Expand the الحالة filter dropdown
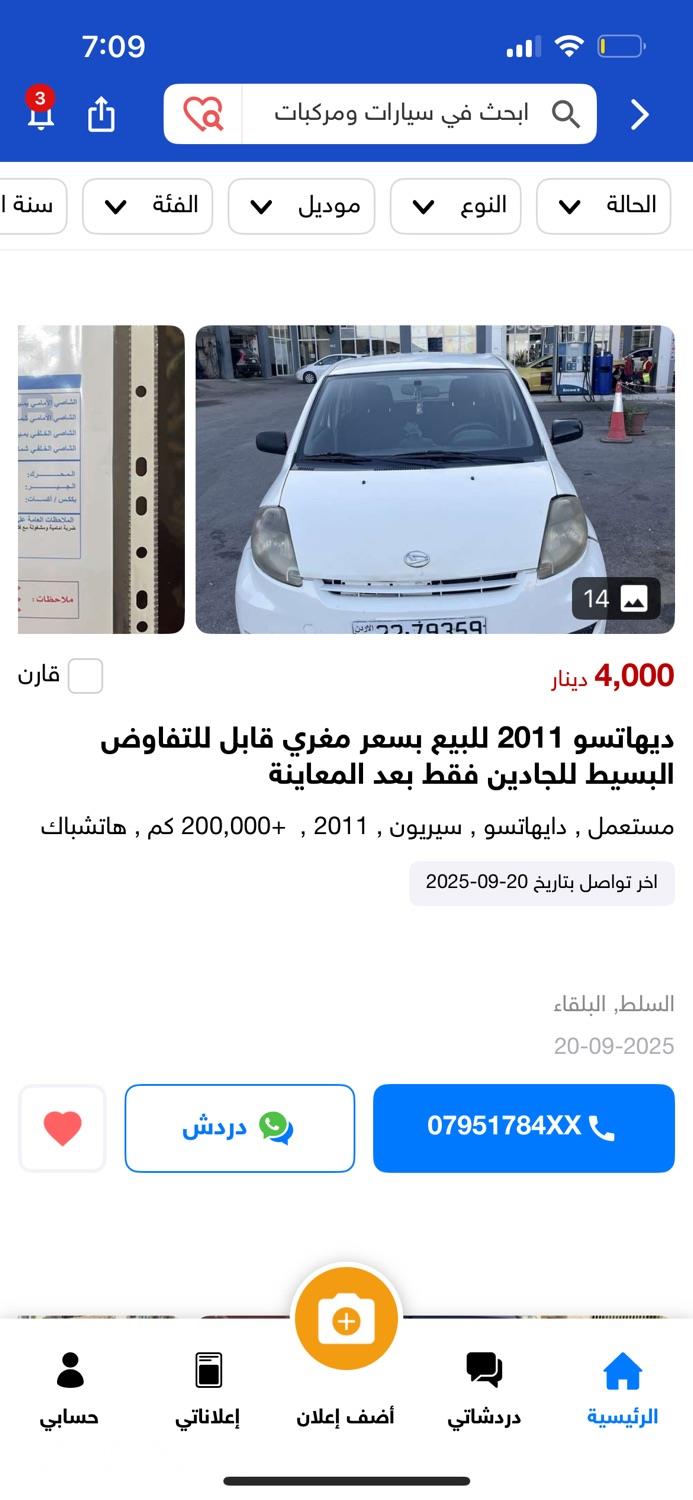Viewport: 693px width, 1500px height. [x=603, y=206]
